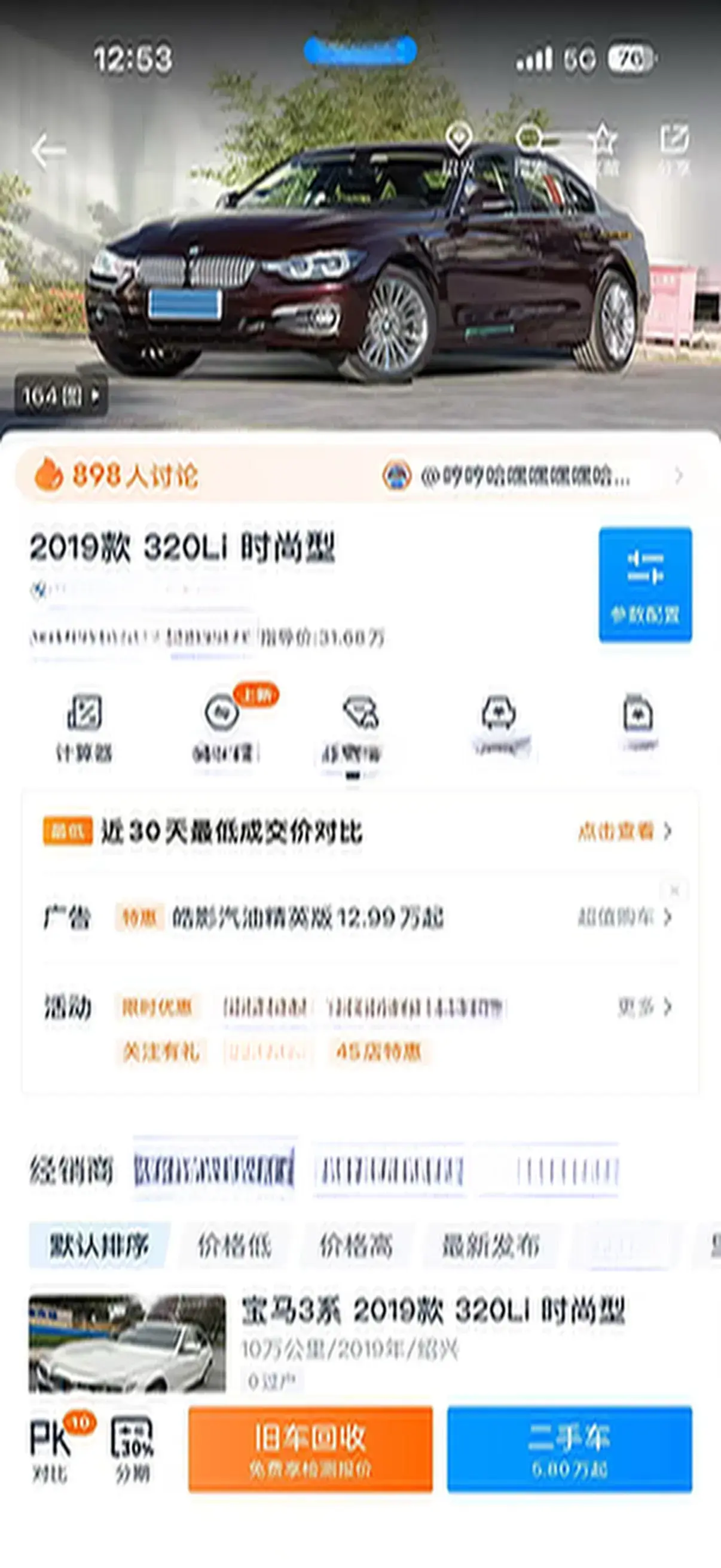Sort listings by 价格高

356,1246
